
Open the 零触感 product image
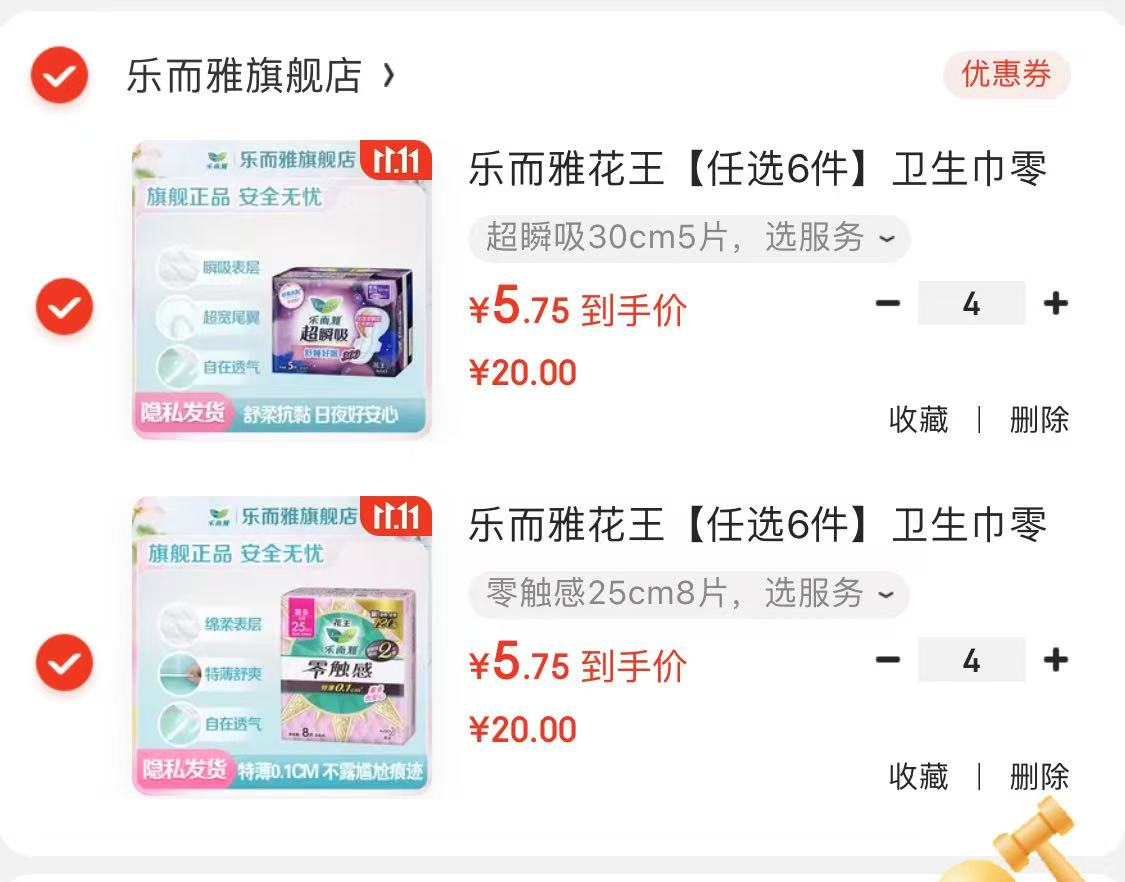pos(282,646)
